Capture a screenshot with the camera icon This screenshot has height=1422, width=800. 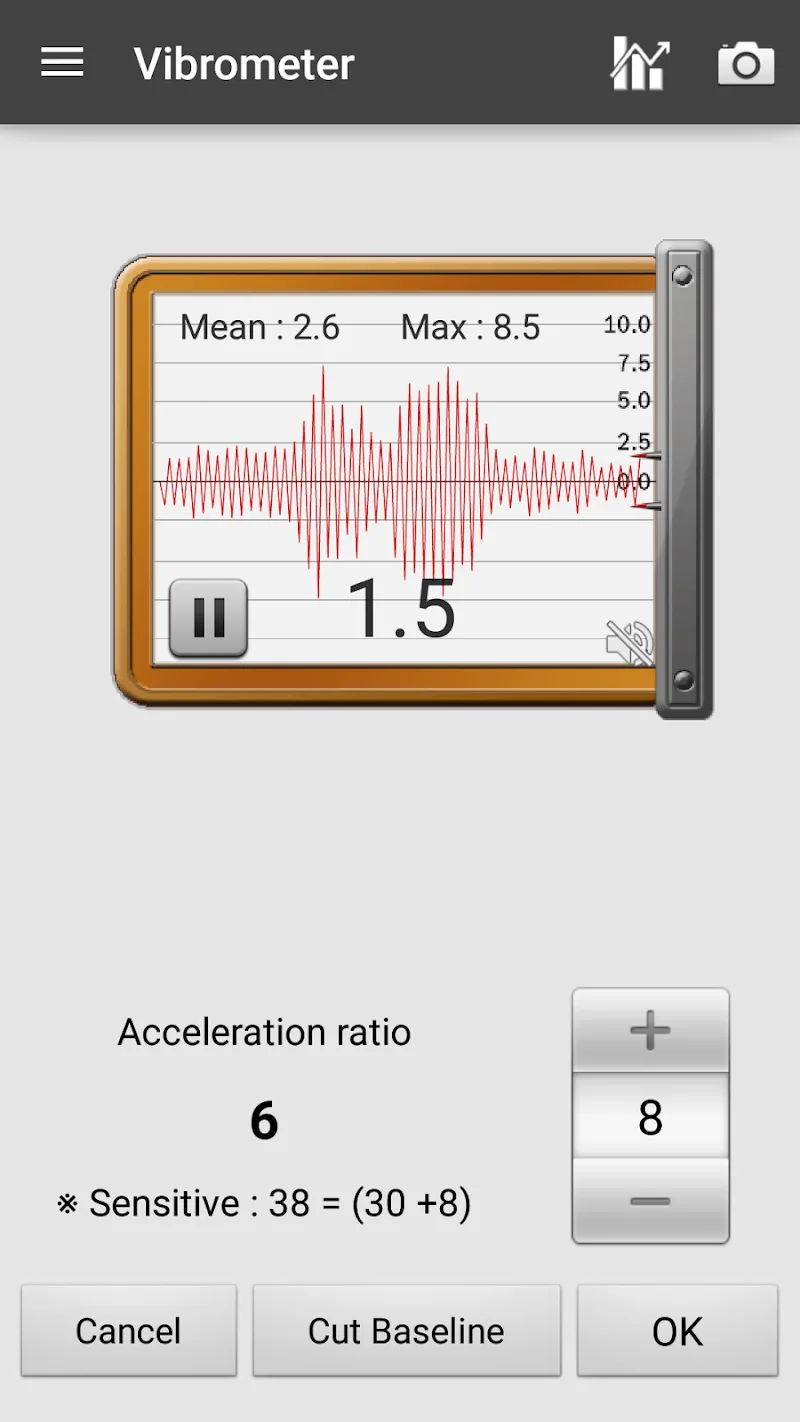coord(746,65)
